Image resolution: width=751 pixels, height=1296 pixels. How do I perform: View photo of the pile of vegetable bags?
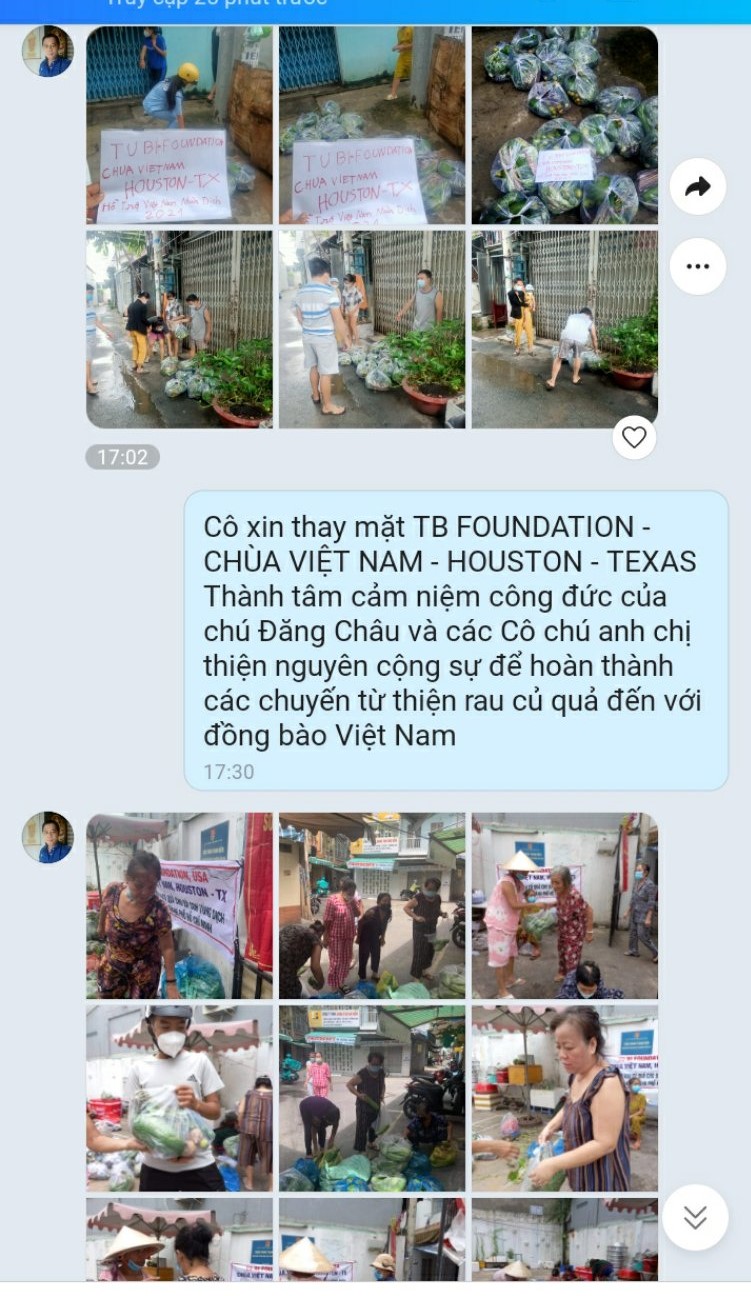coord(564,125)
